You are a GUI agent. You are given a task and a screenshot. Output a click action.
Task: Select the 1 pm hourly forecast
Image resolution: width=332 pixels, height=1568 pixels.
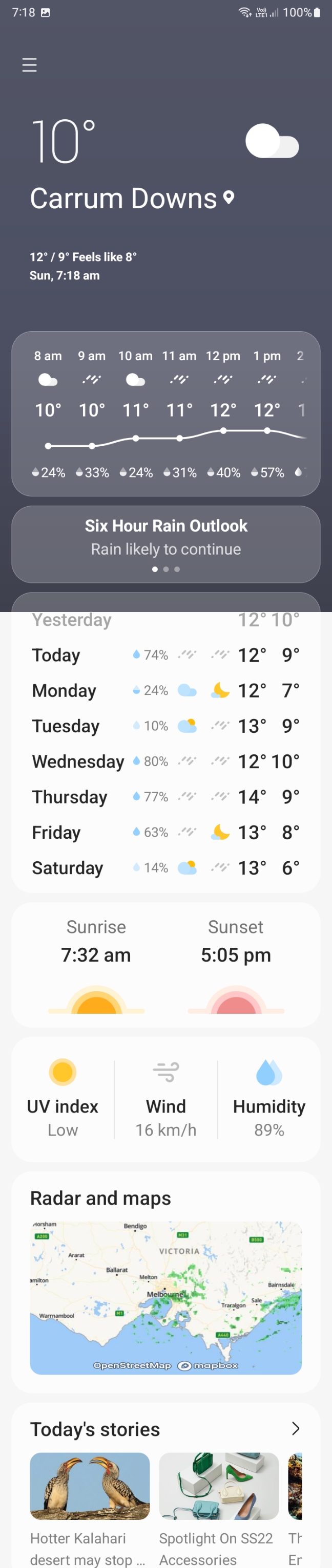(x=267, y=412)
